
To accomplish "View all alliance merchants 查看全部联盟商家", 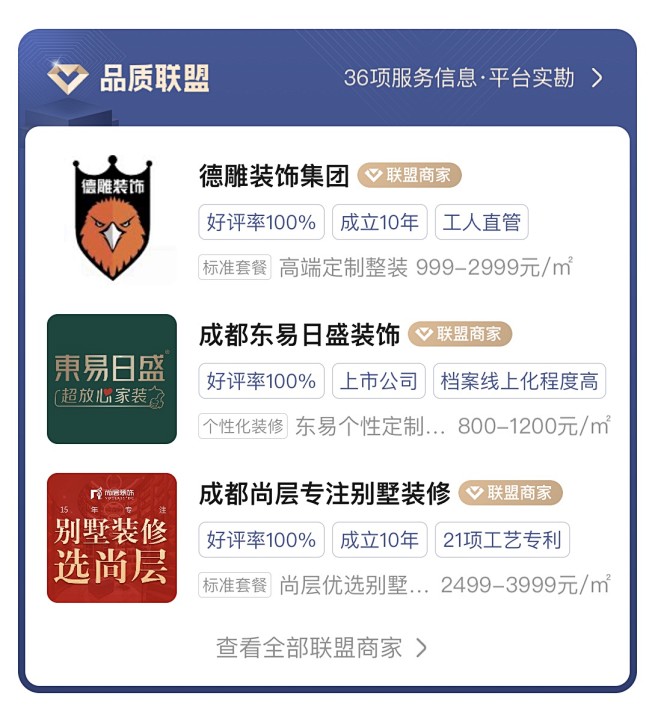I will pos(322,648).
